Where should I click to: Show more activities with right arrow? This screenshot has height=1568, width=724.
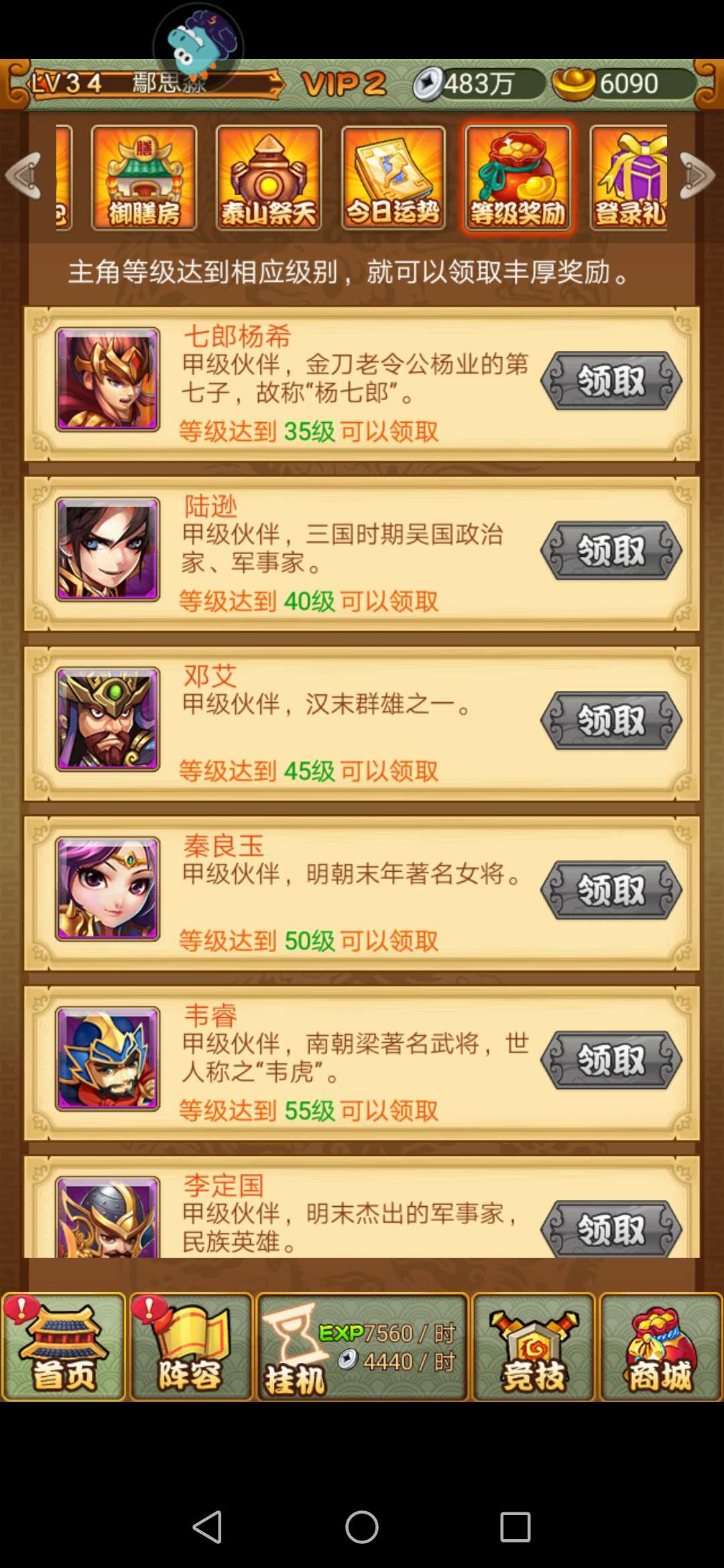(697, 176)
